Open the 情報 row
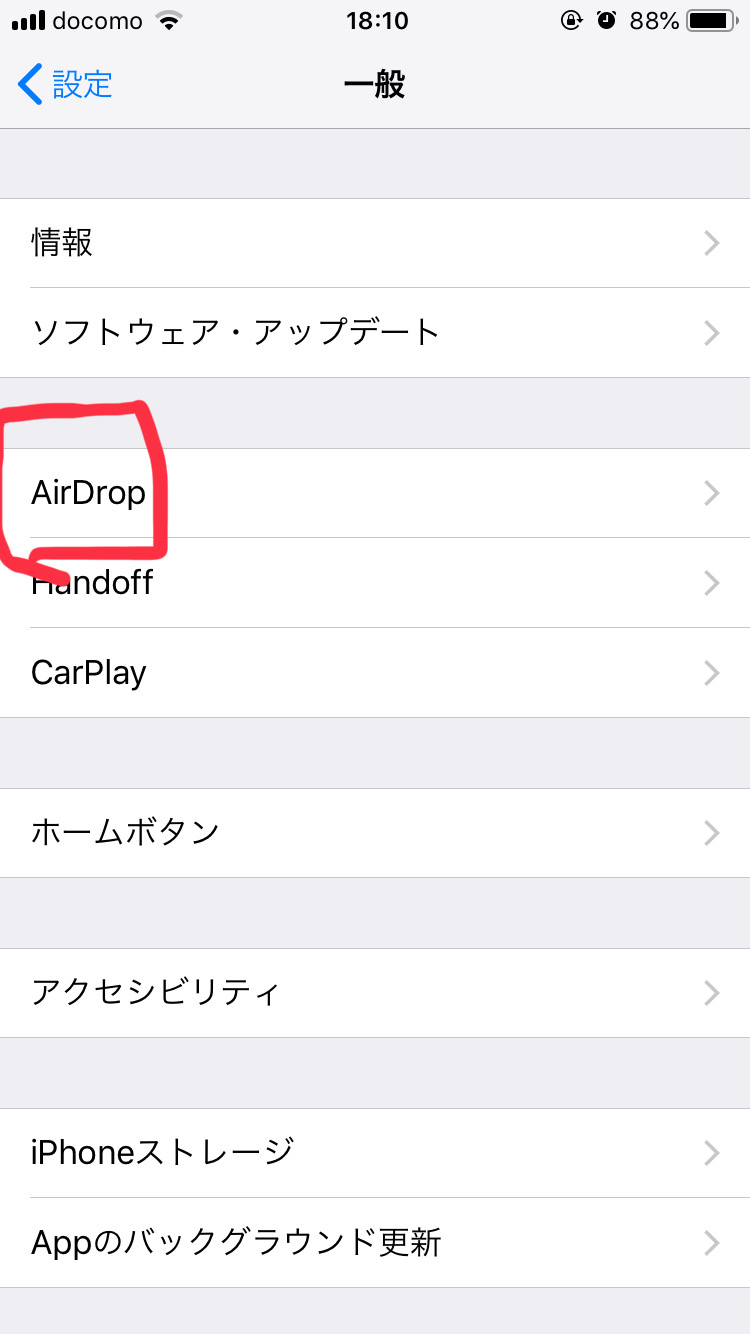Image resolution: width=750 pixels, height=1334 pixels. pyautogui.click(x=375, y=243)
